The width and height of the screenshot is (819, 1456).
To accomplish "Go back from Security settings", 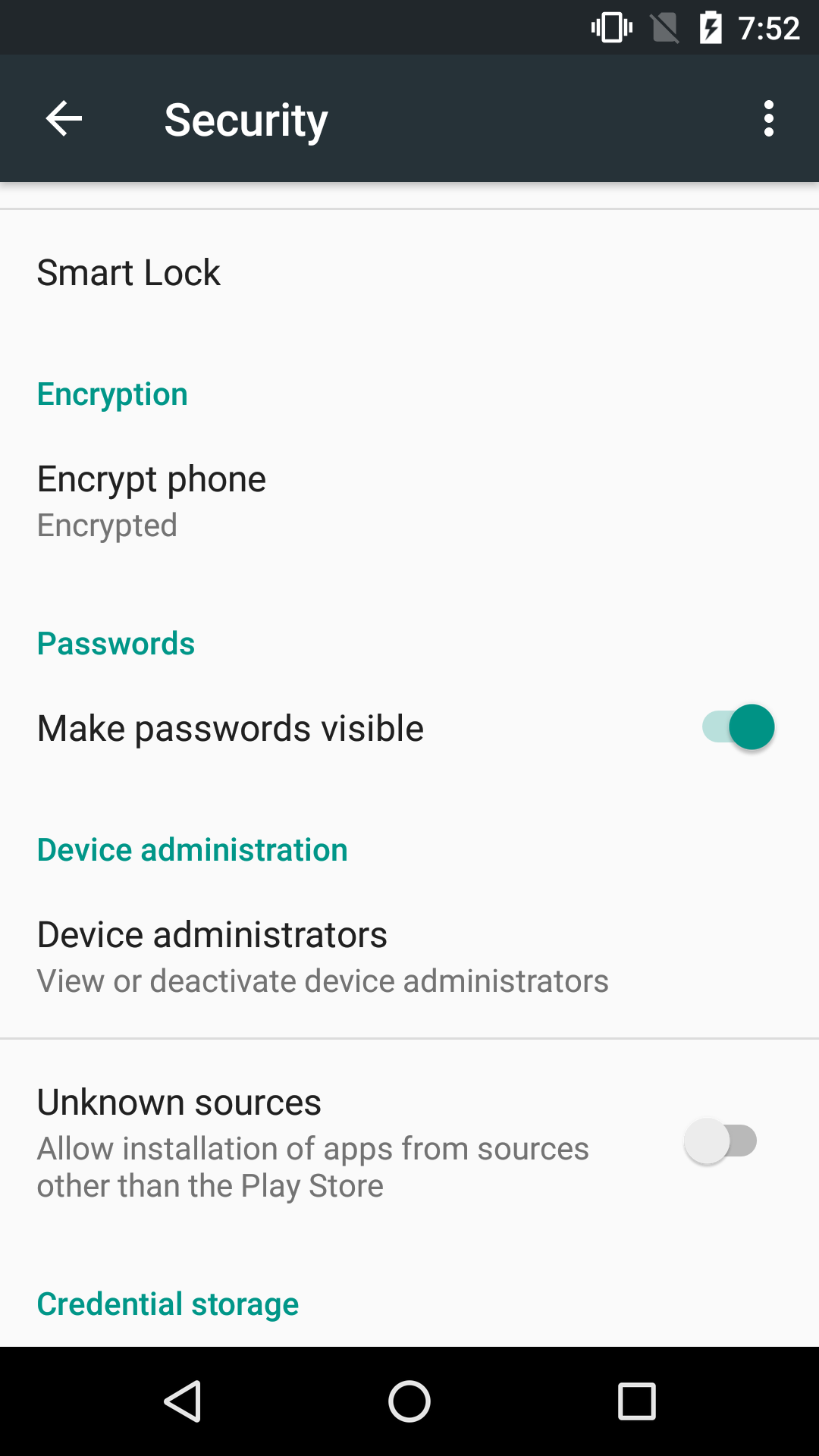I will pyautogui.click(x=64, y=119).
